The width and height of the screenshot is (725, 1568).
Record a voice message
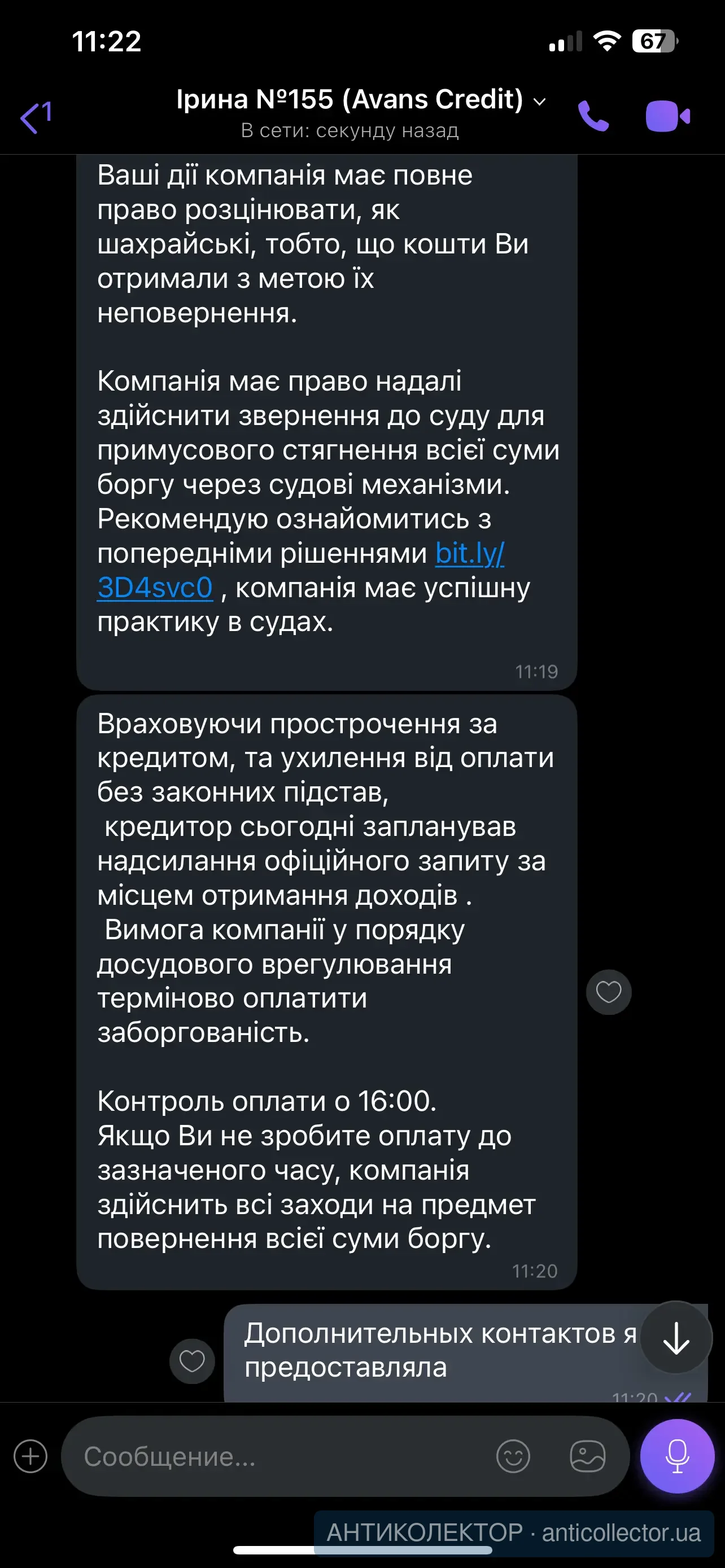[677, 1456]
